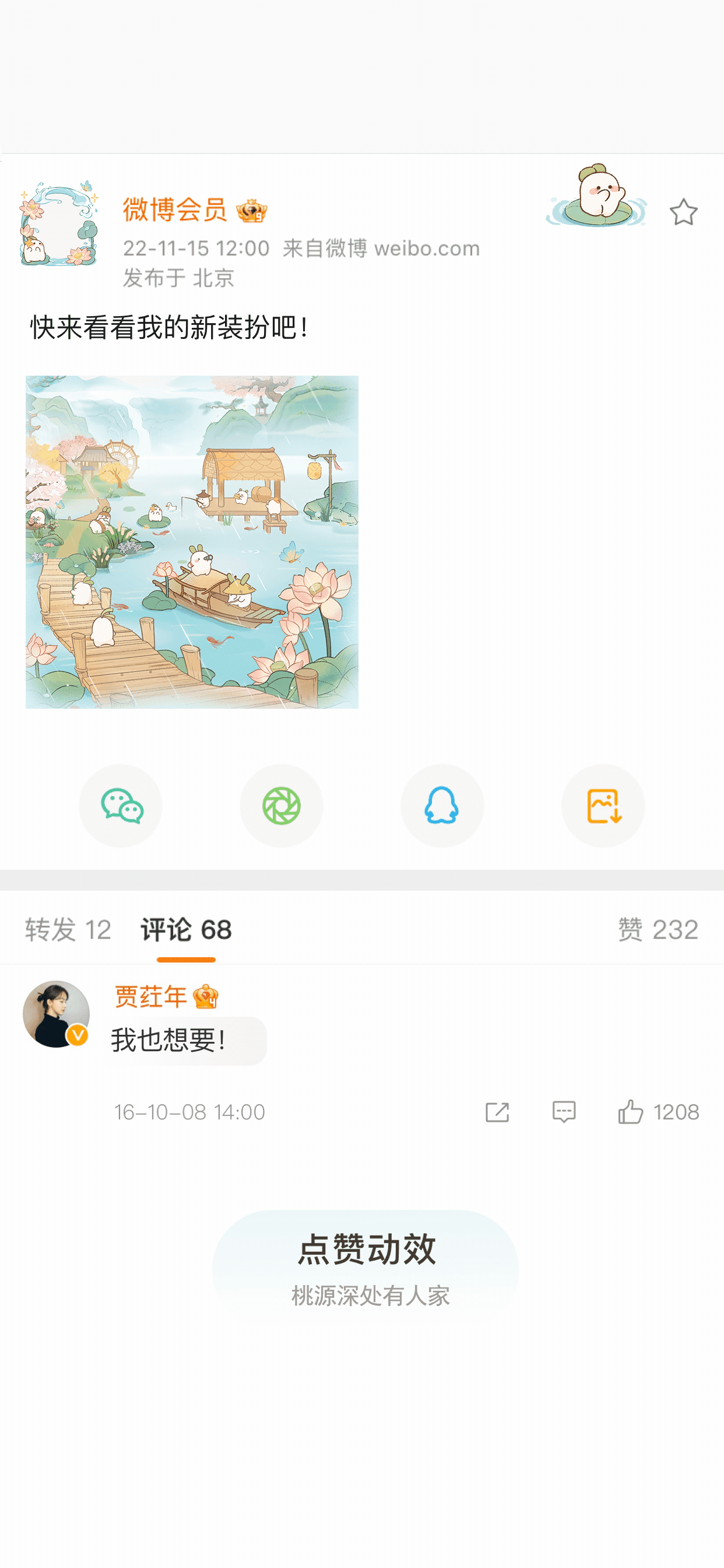This screenshot has height=1568, width=724.
Task: Open the 微博会员 profile link
Action: tap(175, 211)
